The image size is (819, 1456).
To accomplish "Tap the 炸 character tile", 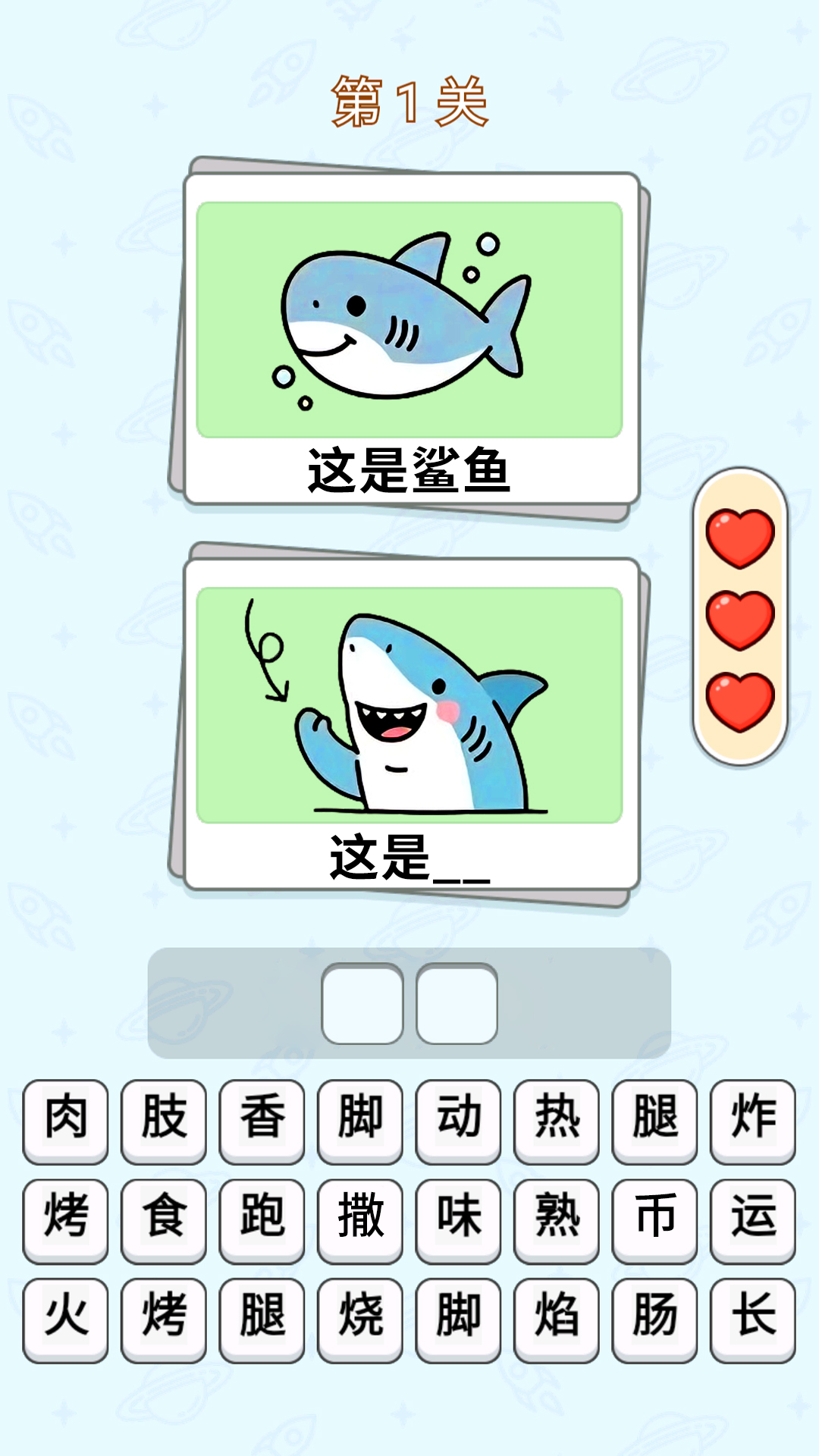I will pyautogui.click(x=753, y=1120).
